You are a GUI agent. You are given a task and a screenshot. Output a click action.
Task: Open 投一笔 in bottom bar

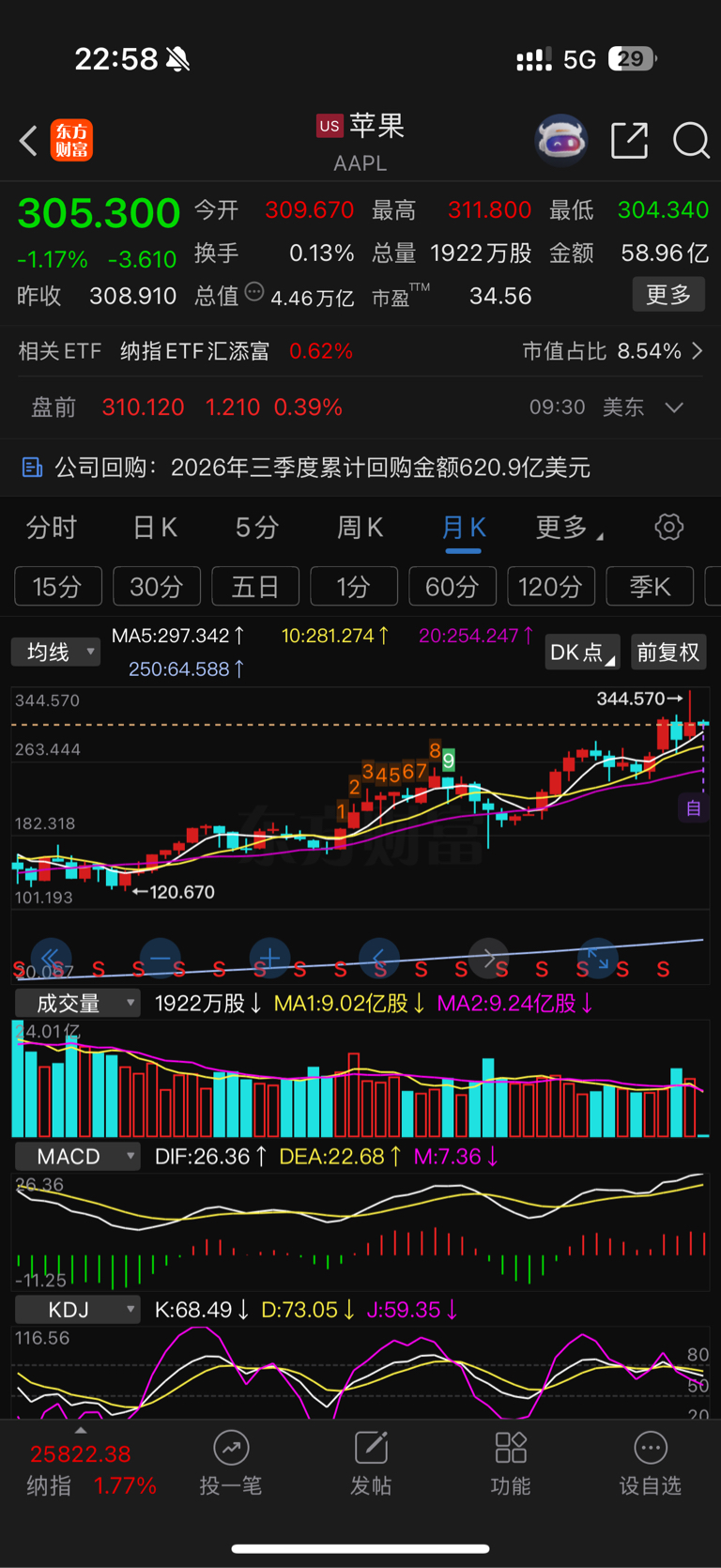(x=231, y=1463)
